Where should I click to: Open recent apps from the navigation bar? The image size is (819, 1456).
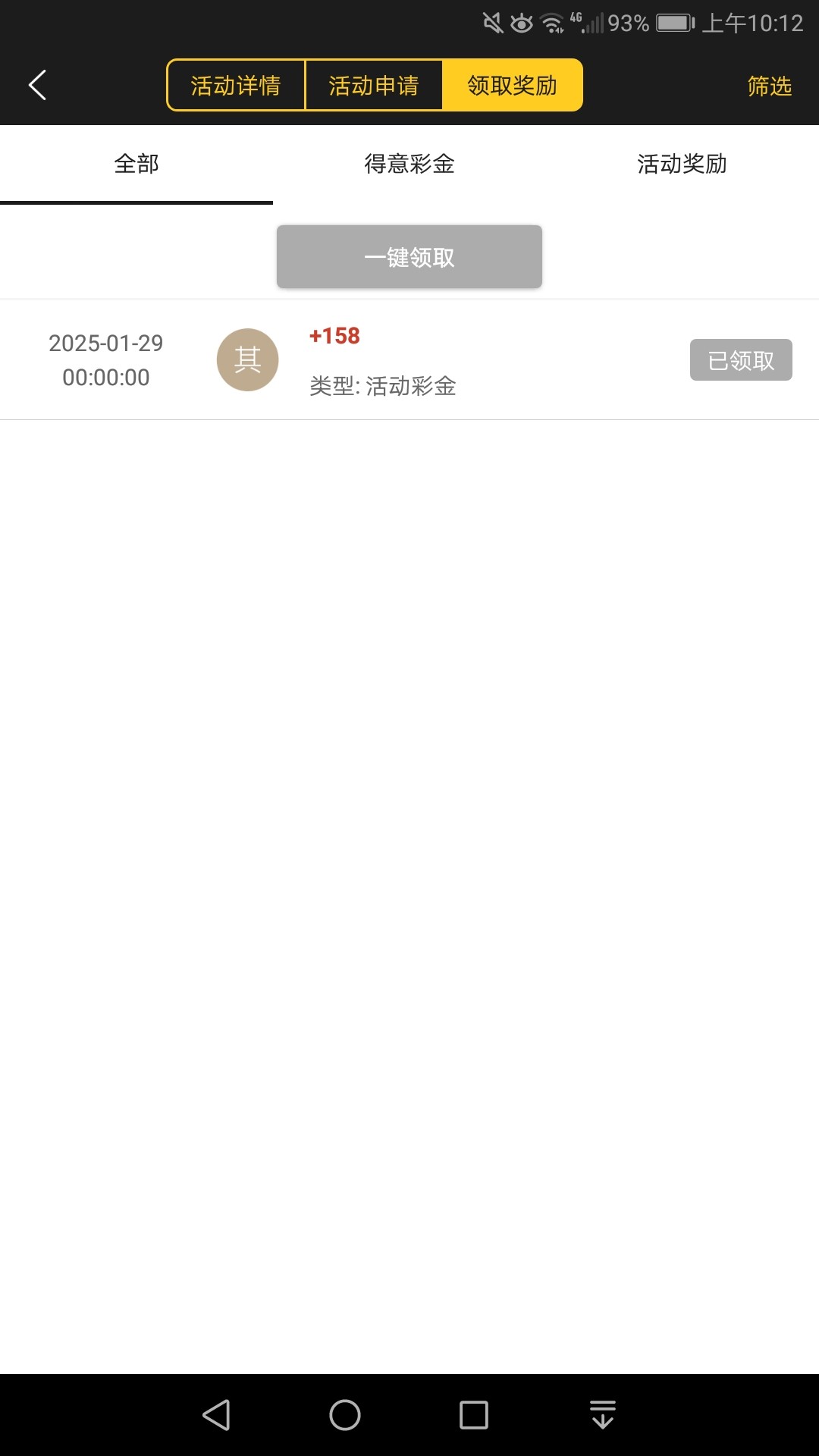point(474,1415)
